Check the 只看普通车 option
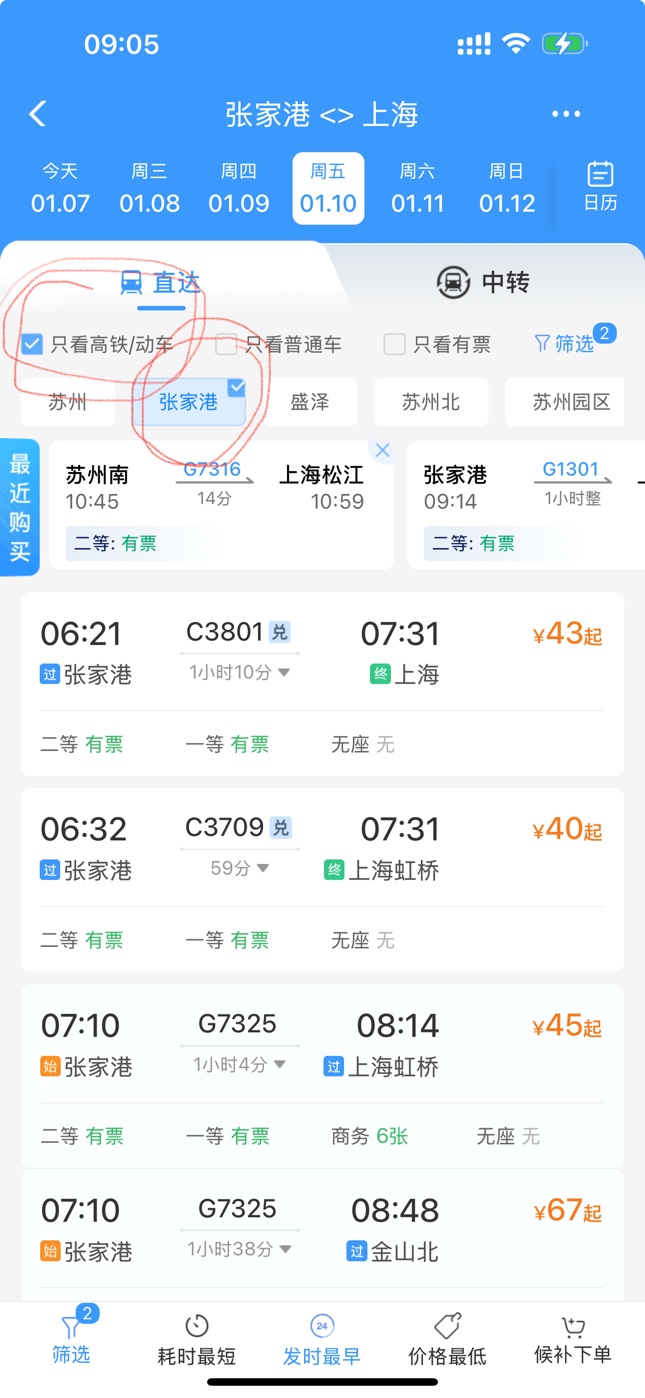 (227, 345)
